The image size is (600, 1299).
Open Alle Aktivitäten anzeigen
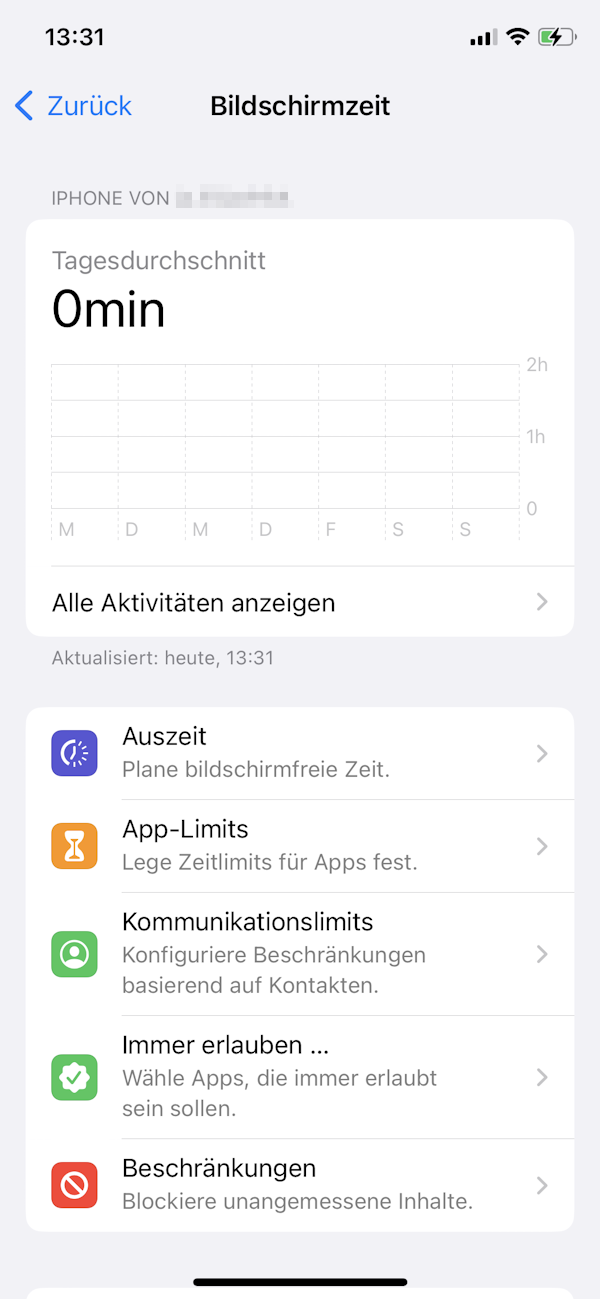pos(298,603)
